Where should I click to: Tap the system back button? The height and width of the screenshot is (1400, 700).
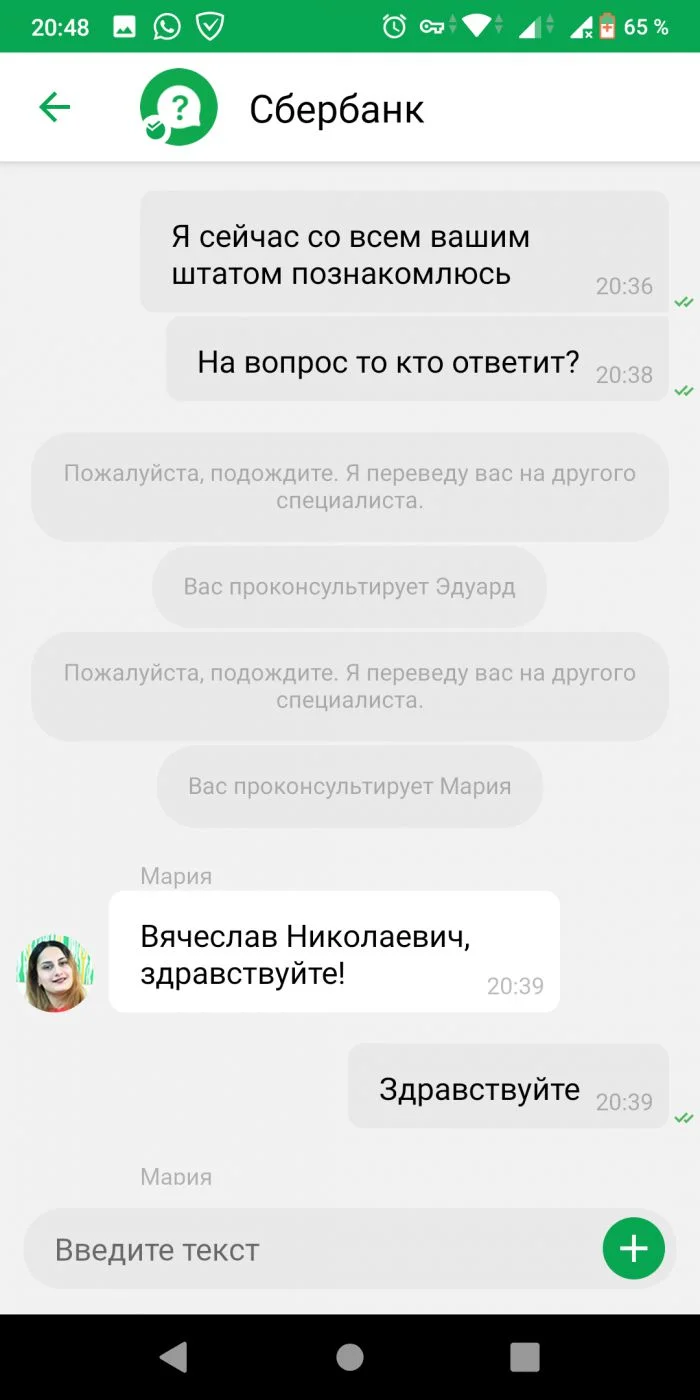(173, 1357)
